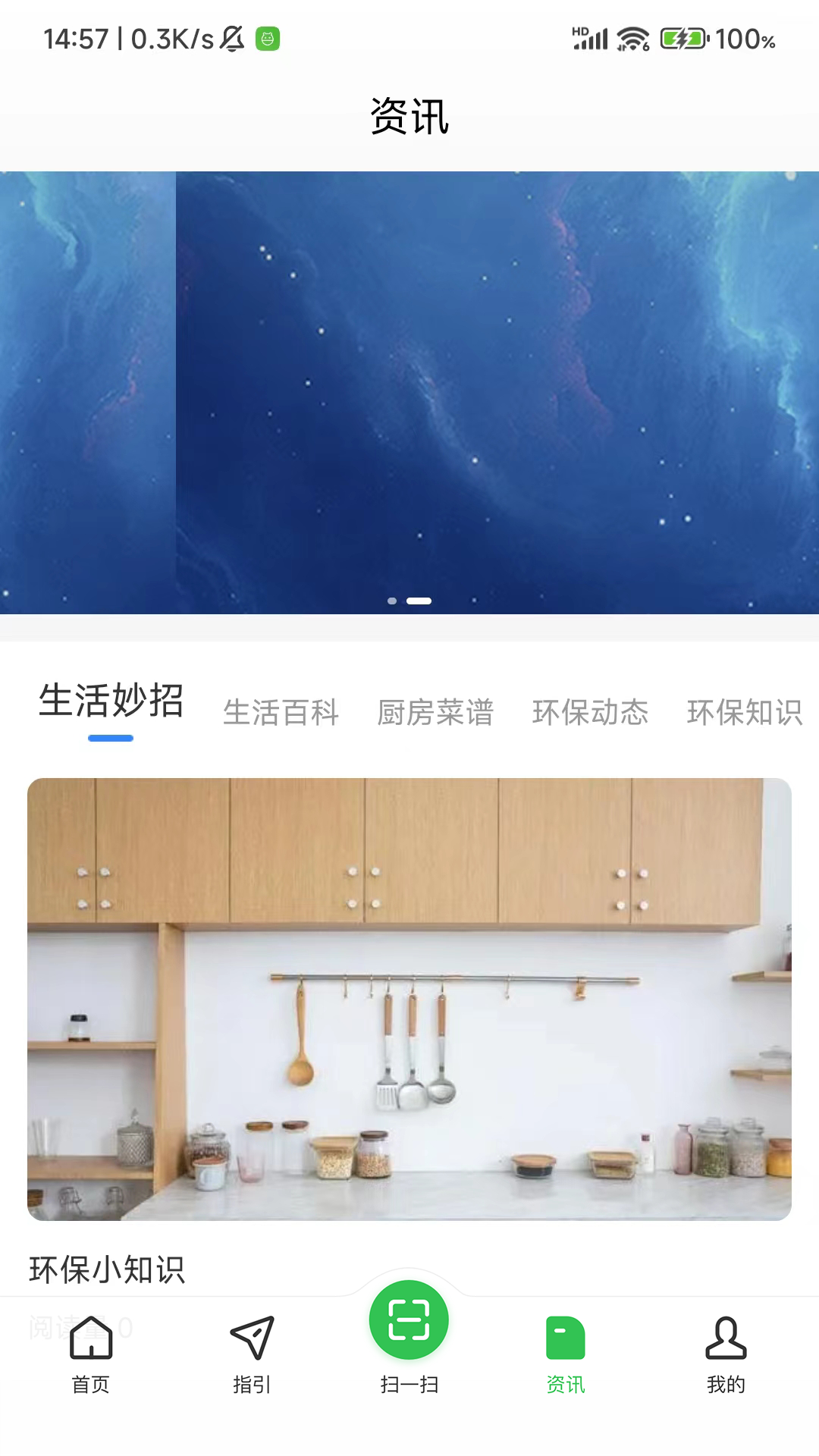Switch to 环保知识 tab
819x1456 pixels.
tap(745, 712)
